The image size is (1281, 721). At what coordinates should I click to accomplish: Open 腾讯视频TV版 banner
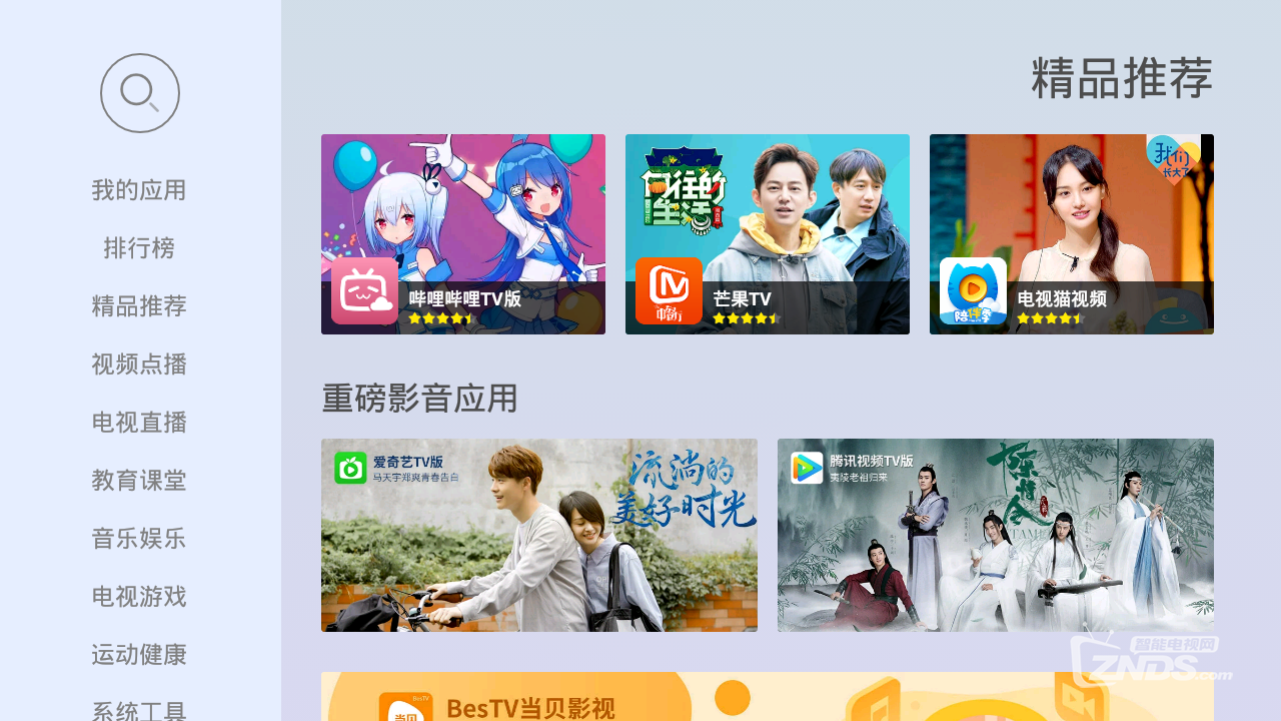point(995,535)
